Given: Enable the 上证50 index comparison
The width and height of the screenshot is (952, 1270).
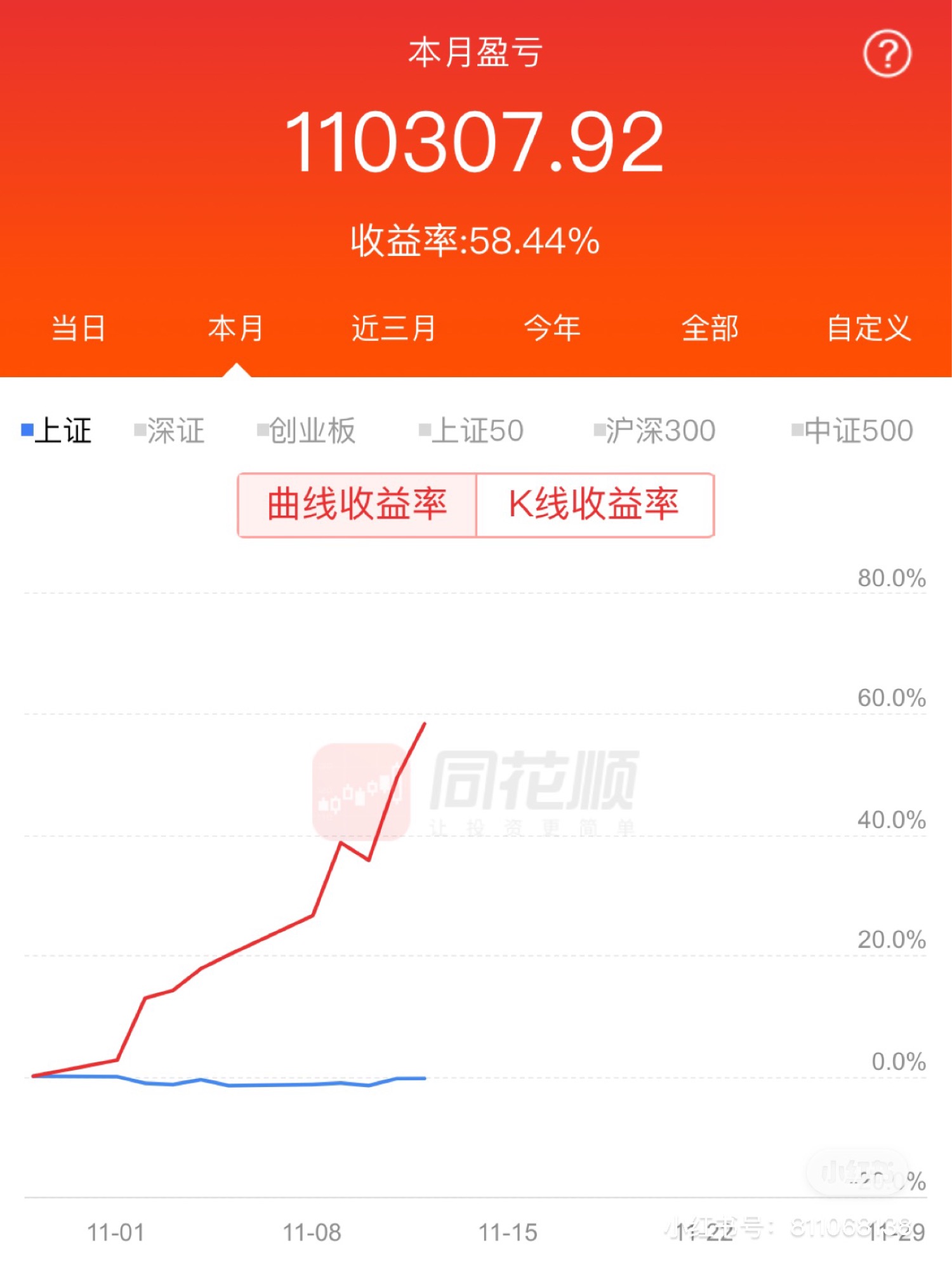Looking at the screenshot, I should coord(471,431).
